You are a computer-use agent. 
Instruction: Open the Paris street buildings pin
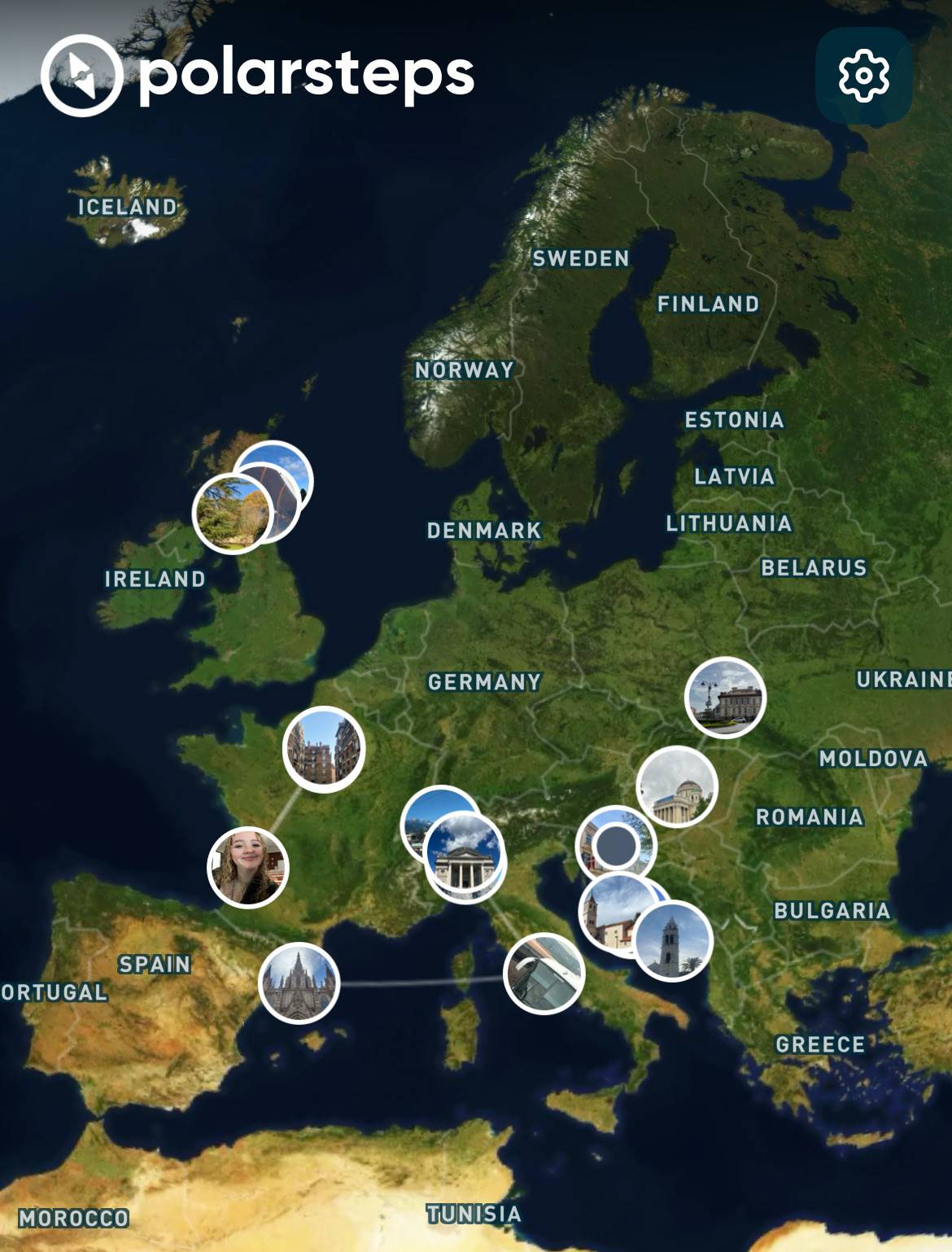[323, 749]
